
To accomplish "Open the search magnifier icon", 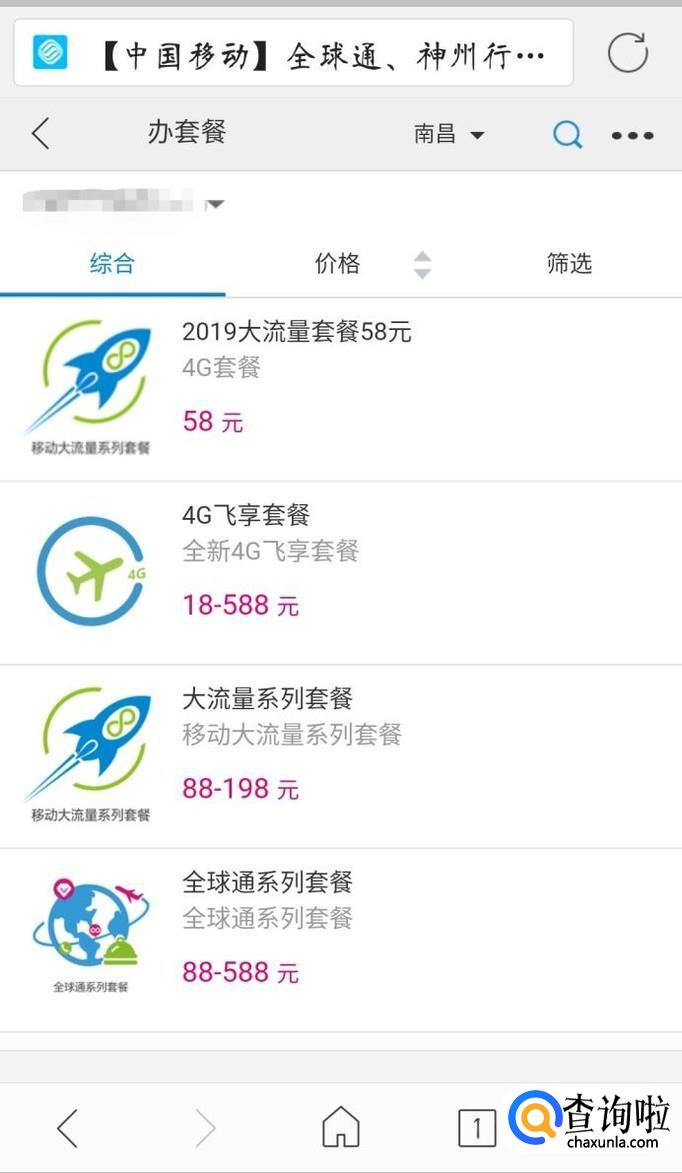I will (x=567, y=135).
